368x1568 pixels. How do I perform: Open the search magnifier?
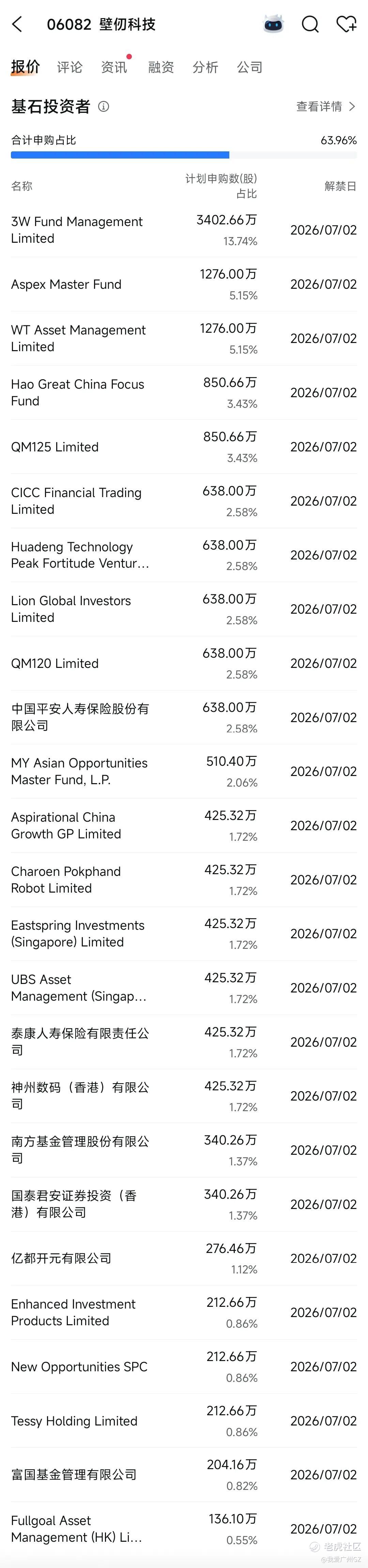pos(310,24)
